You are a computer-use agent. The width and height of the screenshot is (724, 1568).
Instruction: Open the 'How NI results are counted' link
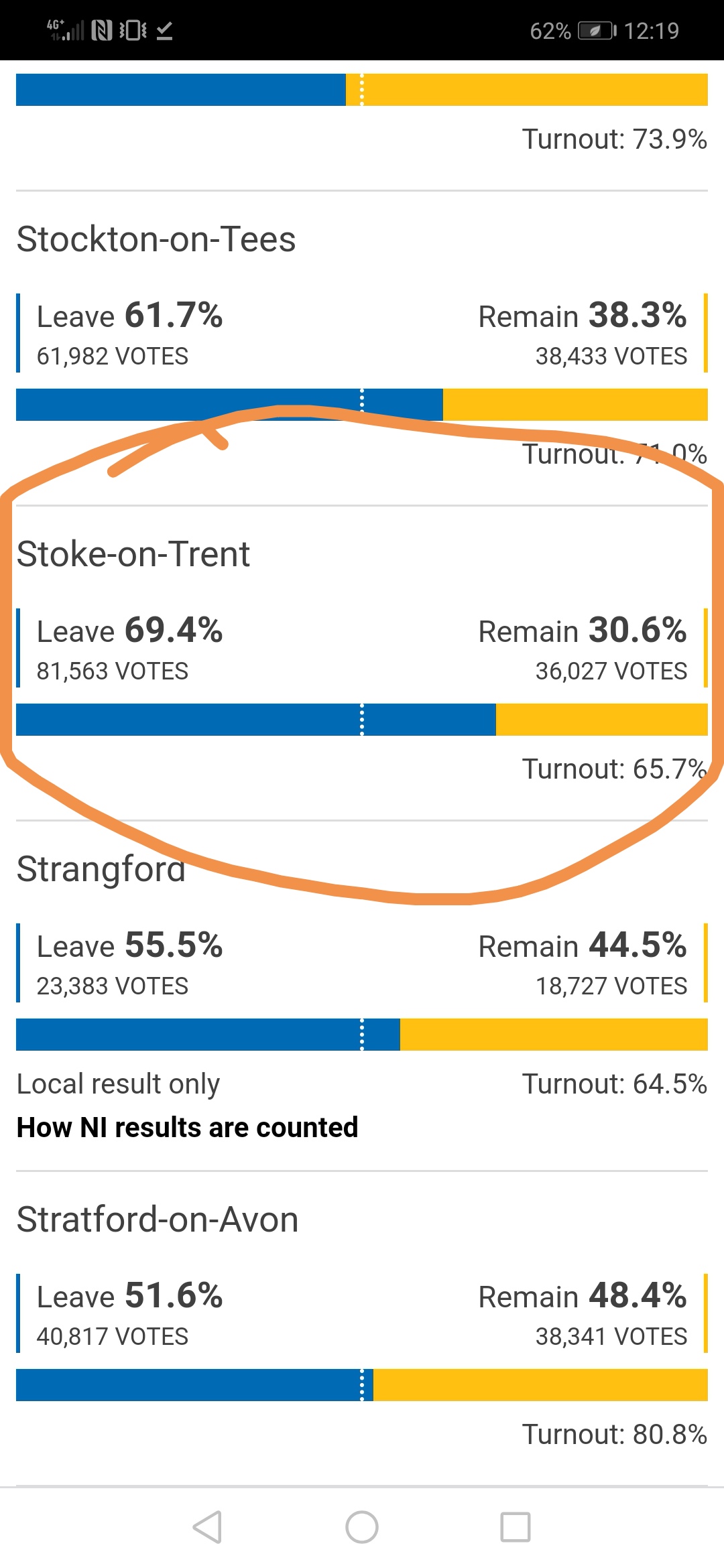pyautogui.click(x=187, y=1128)
